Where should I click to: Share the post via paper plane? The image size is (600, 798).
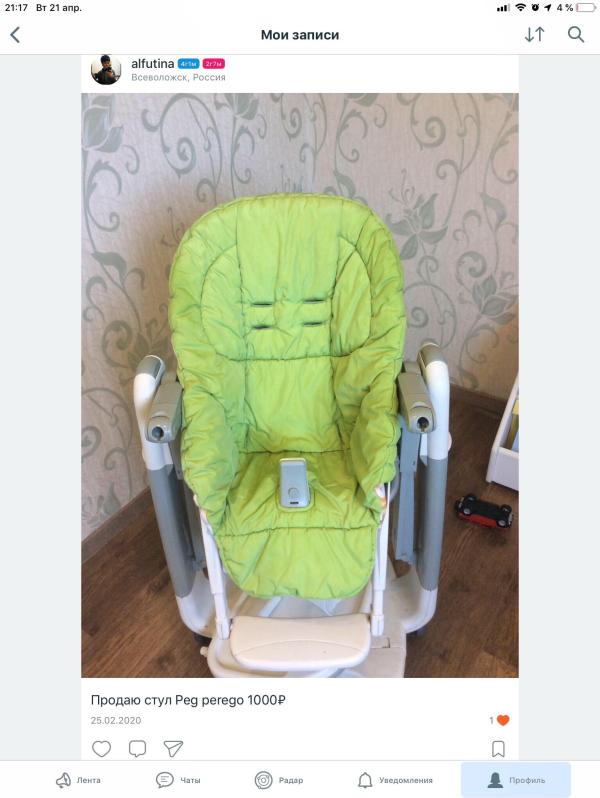[173, 749]
